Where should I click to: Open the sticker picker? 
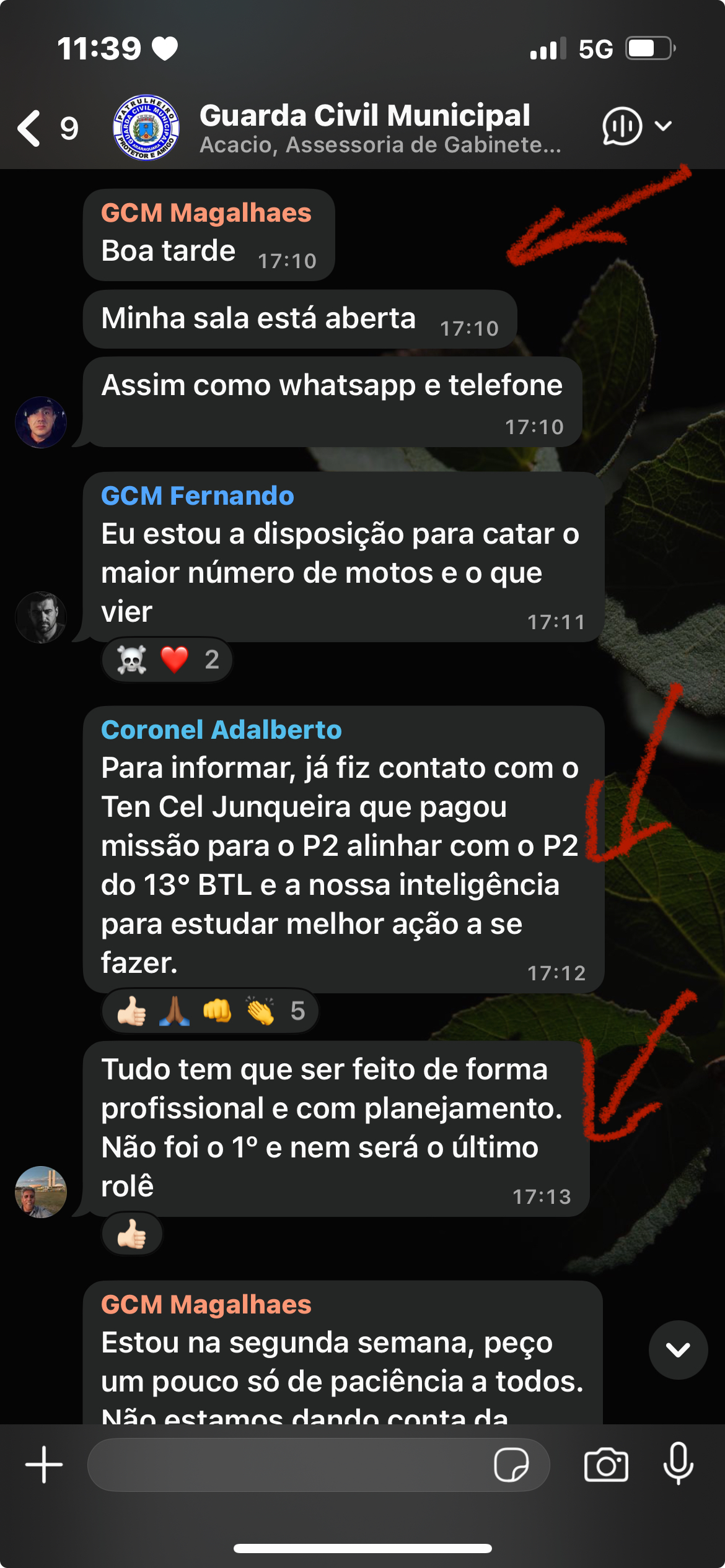pyautogui.click(x=511, y=1465)
